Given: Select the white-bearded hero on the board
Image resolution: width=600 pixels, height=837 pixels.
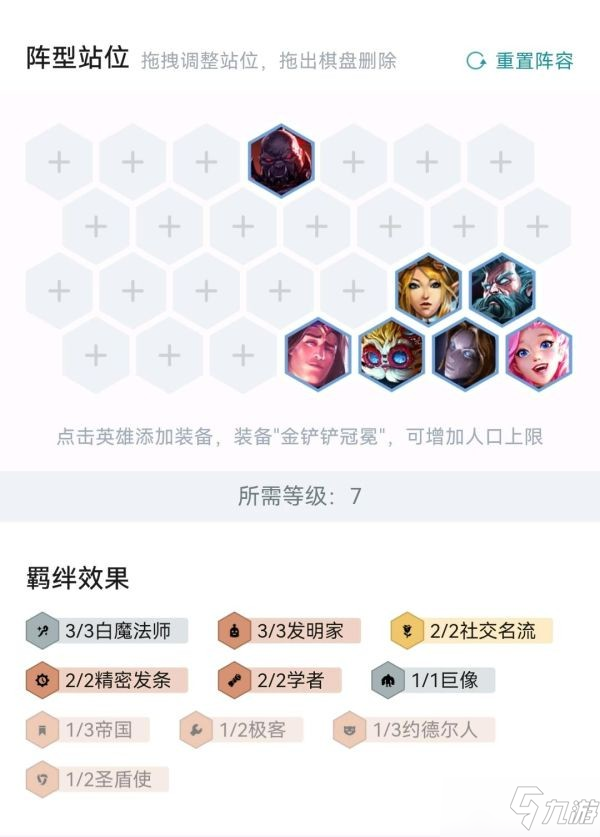Looking at the screenshot, I should [502, 290].
